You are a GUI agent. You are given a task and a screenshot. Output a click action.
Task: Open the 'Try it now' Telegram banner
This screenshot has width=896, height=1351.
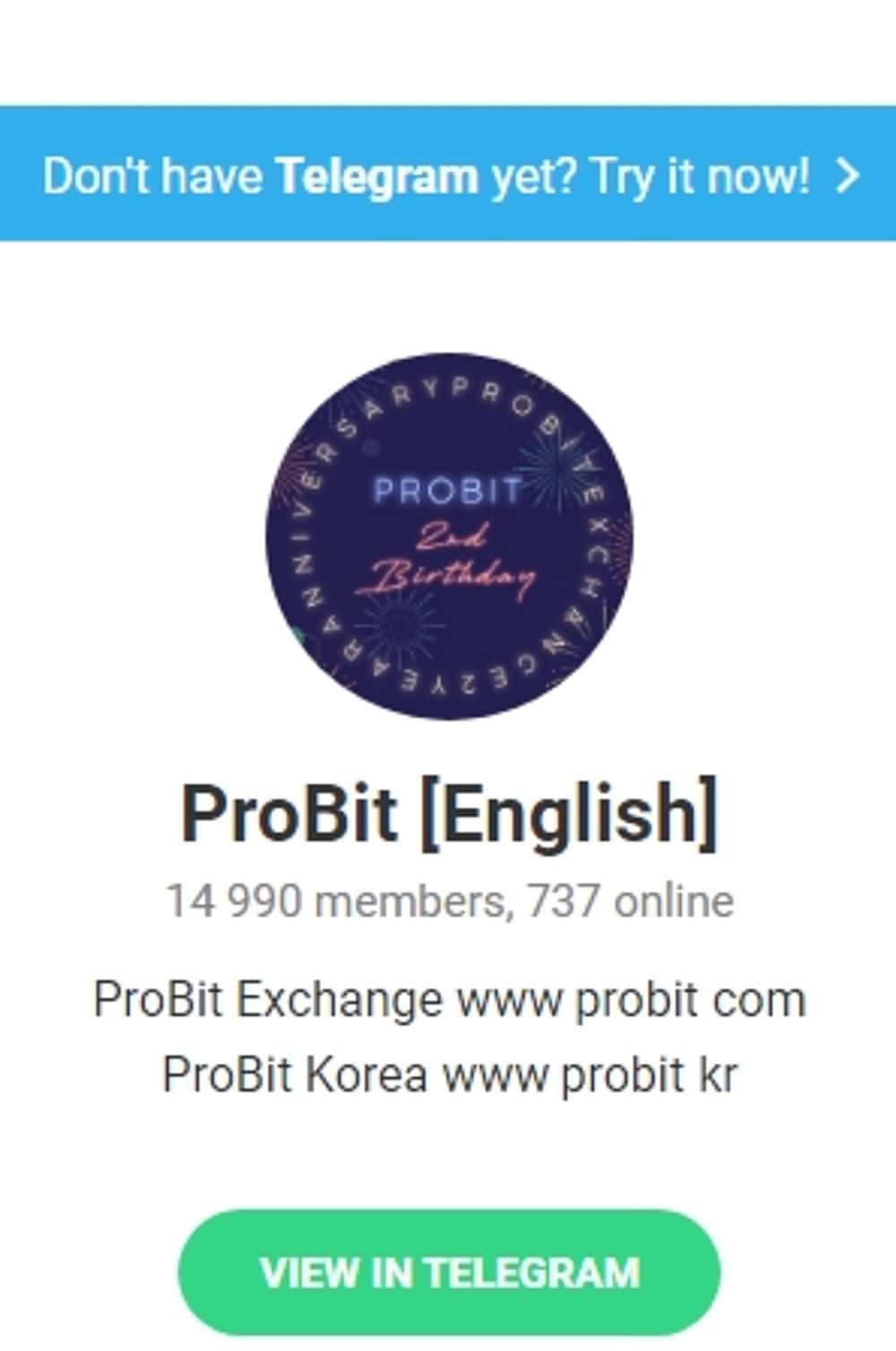coord(448,175)
